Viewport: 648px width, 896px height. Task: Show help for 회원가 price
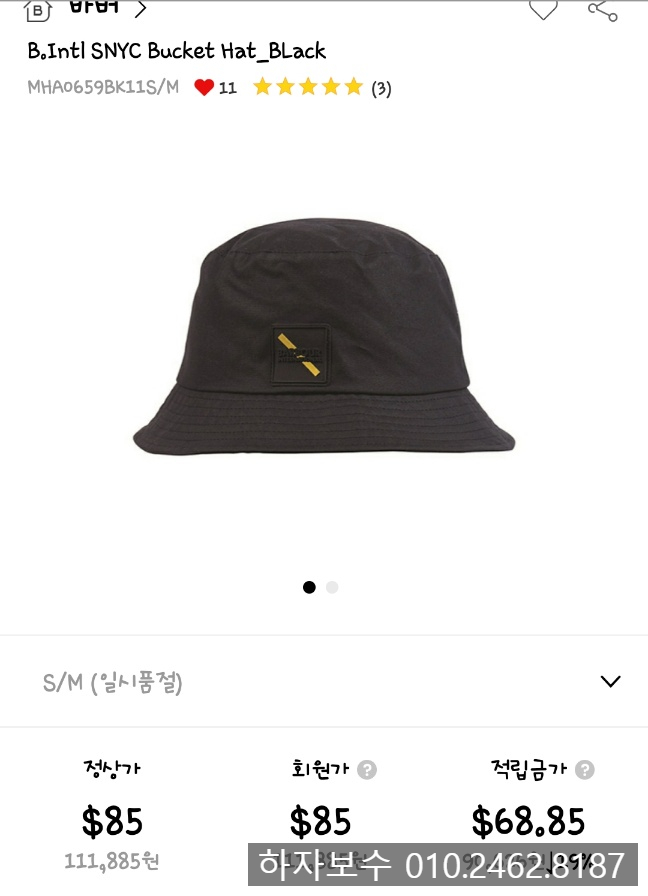pos(368,770)
